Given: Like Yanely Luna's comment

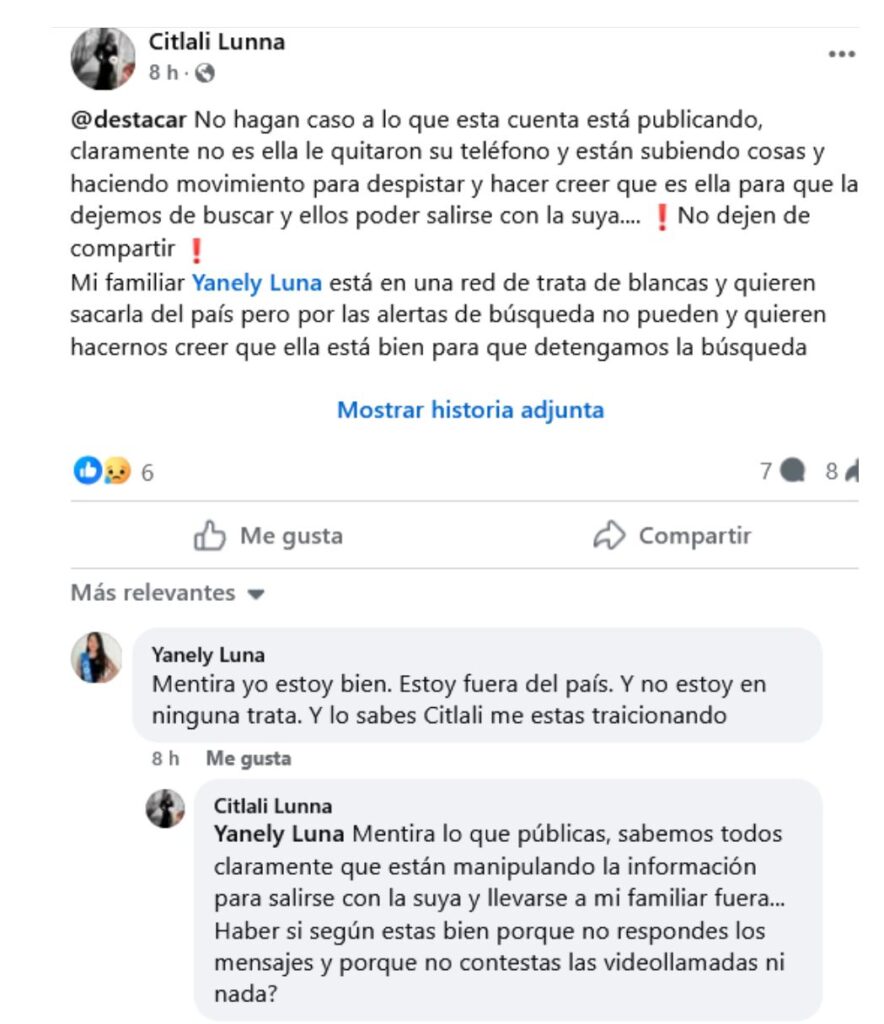Looking at the screenshot, I should (248, 759).
